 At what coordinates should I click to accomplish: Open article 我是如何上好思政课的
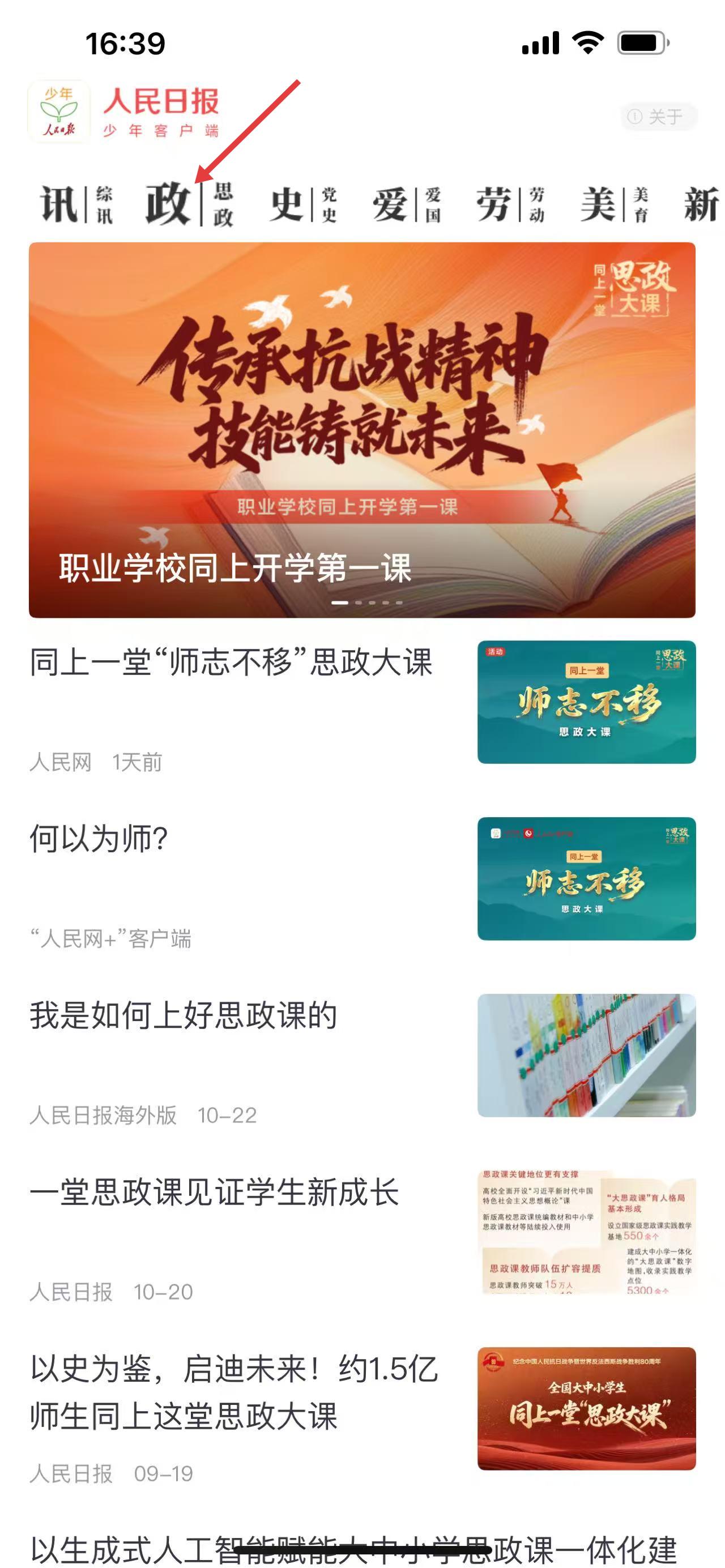click(183, 1015)
